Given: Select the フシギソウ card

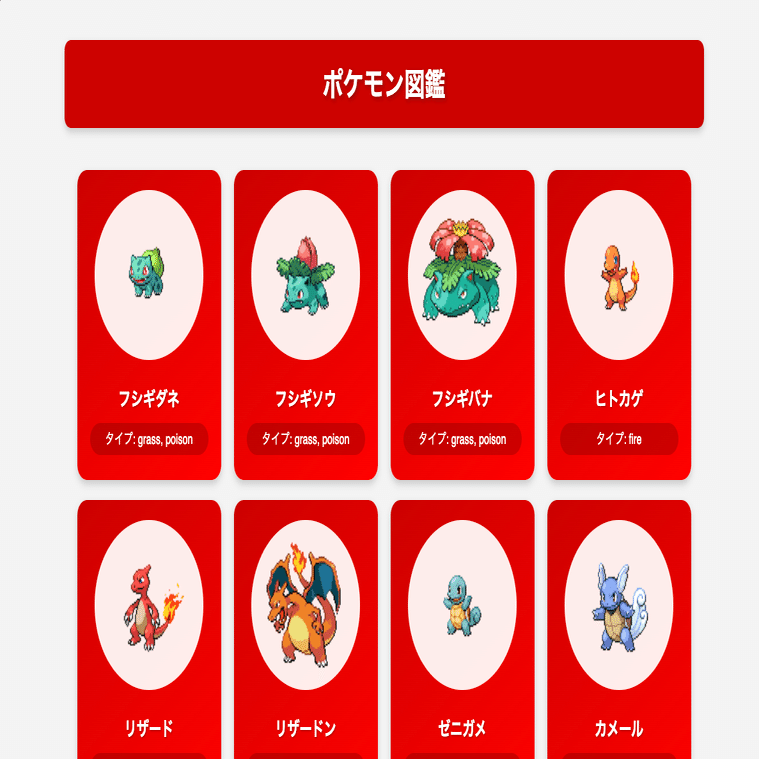Looking at the screenshot, I should 306,324.
